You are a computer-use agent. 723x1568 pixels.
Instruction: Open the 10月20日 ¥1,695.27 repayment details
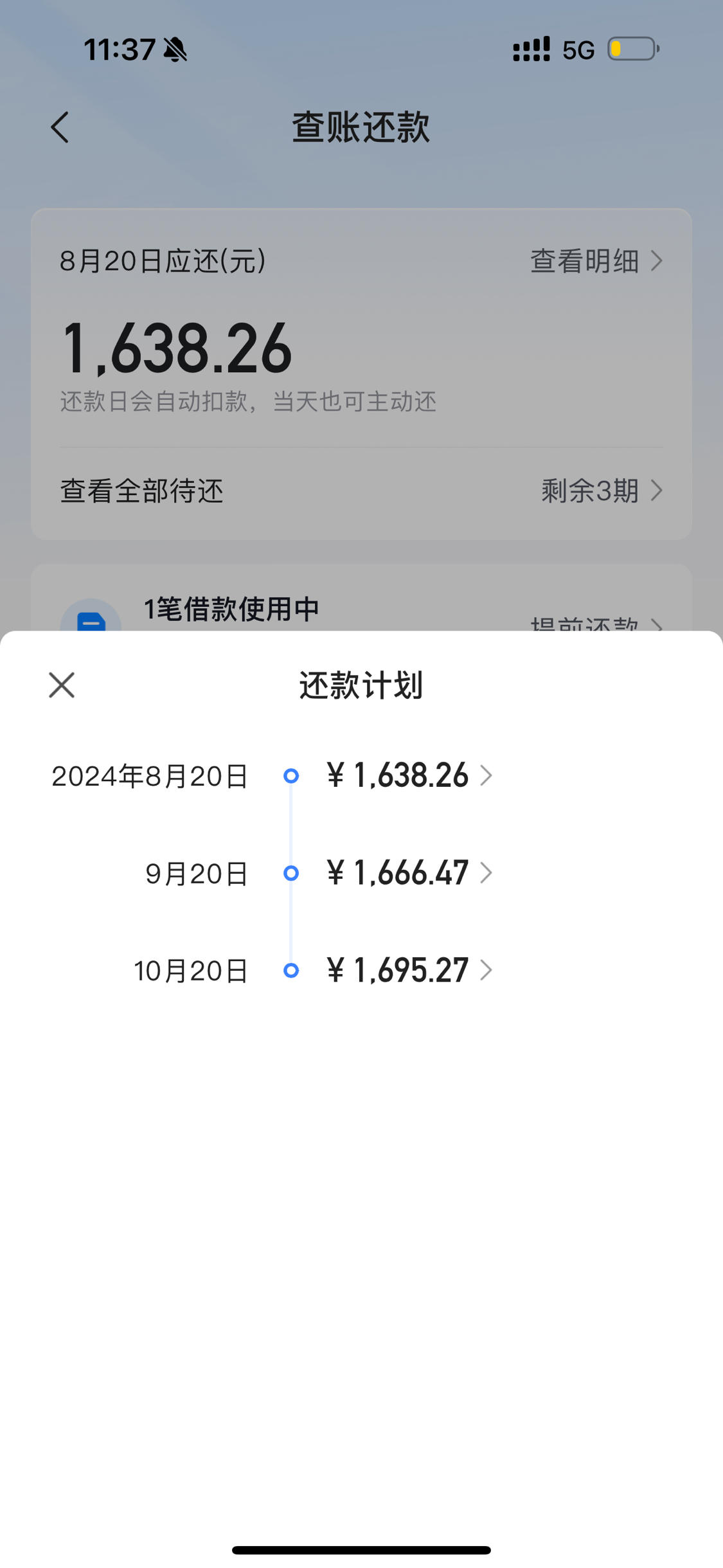pyautogui.click(x=409, y=970)
